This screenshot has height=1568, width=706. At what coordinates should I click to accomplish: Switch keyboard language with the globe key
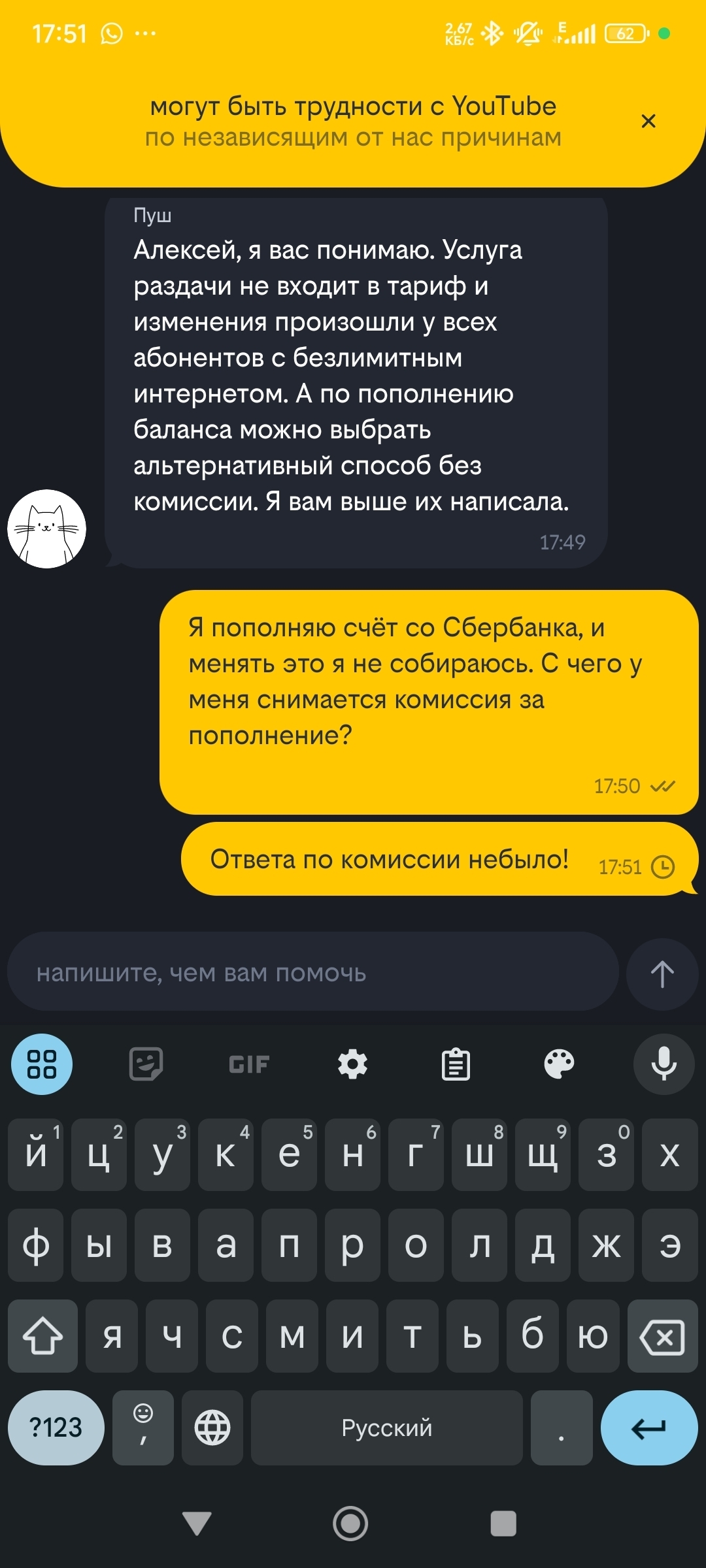[x=212, y=1428]
